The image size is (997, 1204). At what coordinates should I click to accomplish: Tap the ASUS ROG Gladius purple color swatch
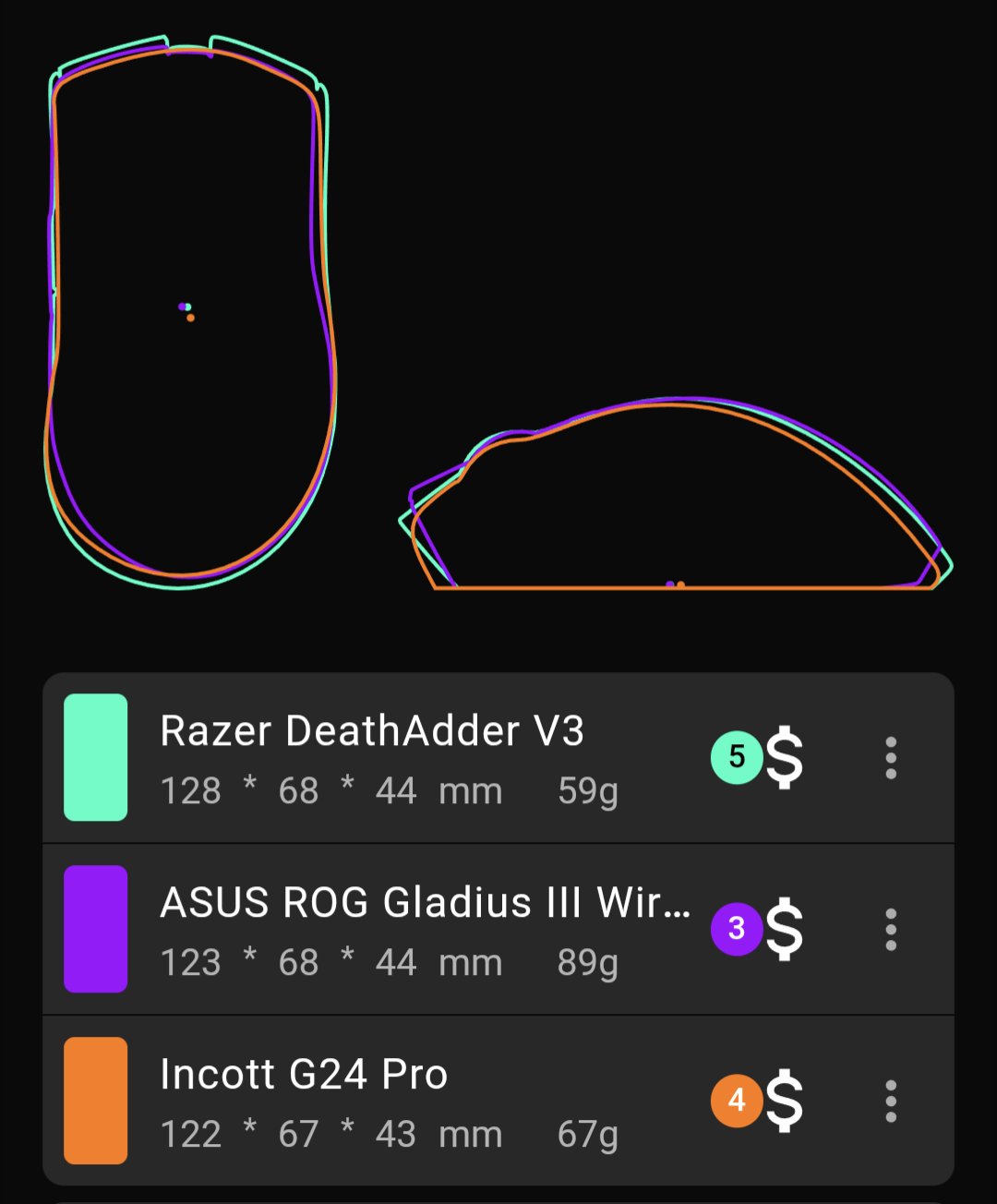95,929
